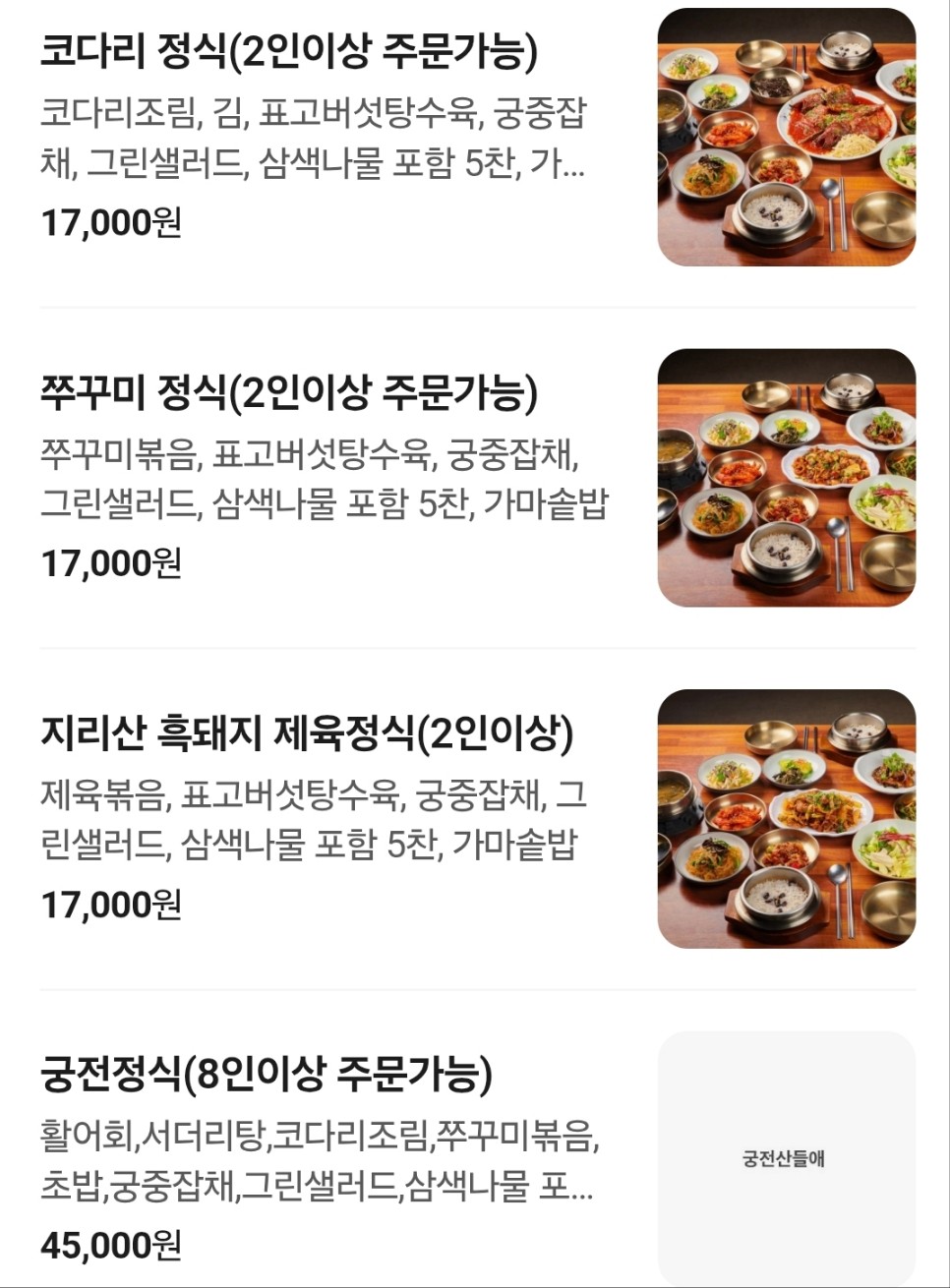This screenshot has height=1288, width=950.
Task: Tap the 쭈꾸미 정식 food photo
Action: point(786,478)
